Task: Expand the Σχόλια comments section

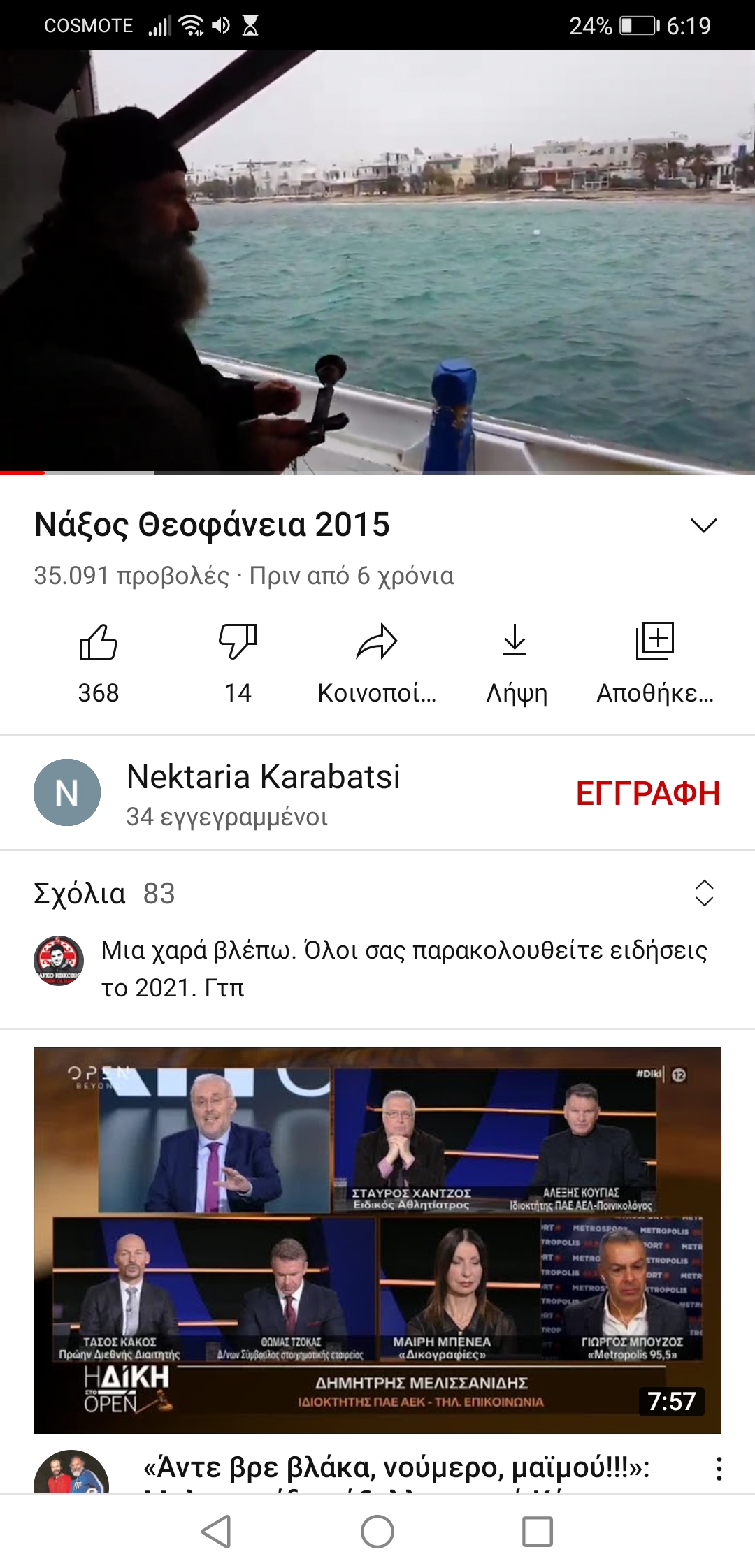Action: pos(704,893)
